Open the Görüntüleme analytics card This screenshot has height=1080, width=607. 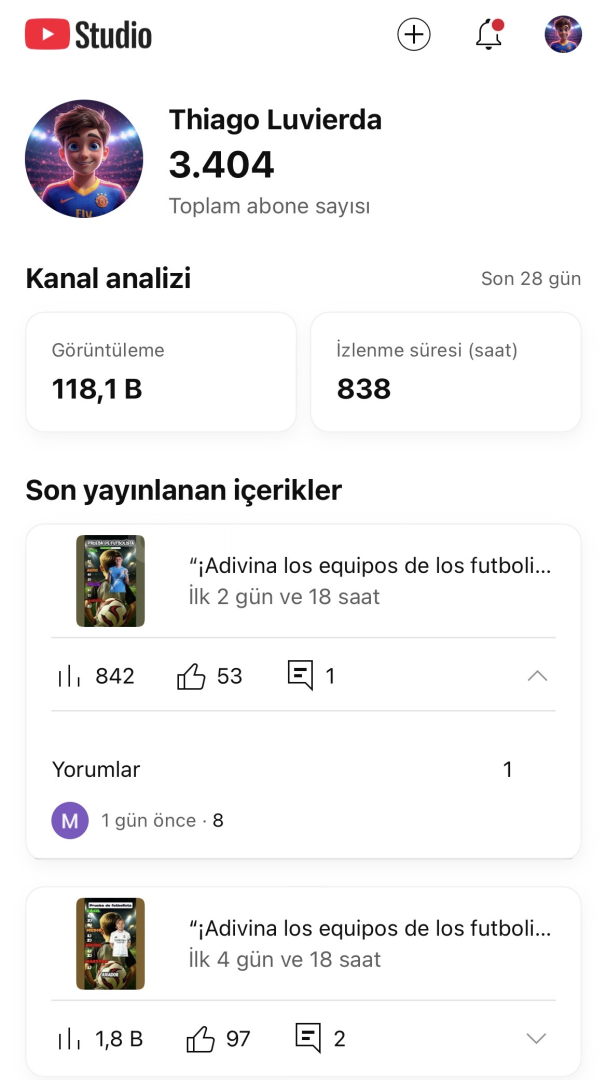(x=161, y=372)
